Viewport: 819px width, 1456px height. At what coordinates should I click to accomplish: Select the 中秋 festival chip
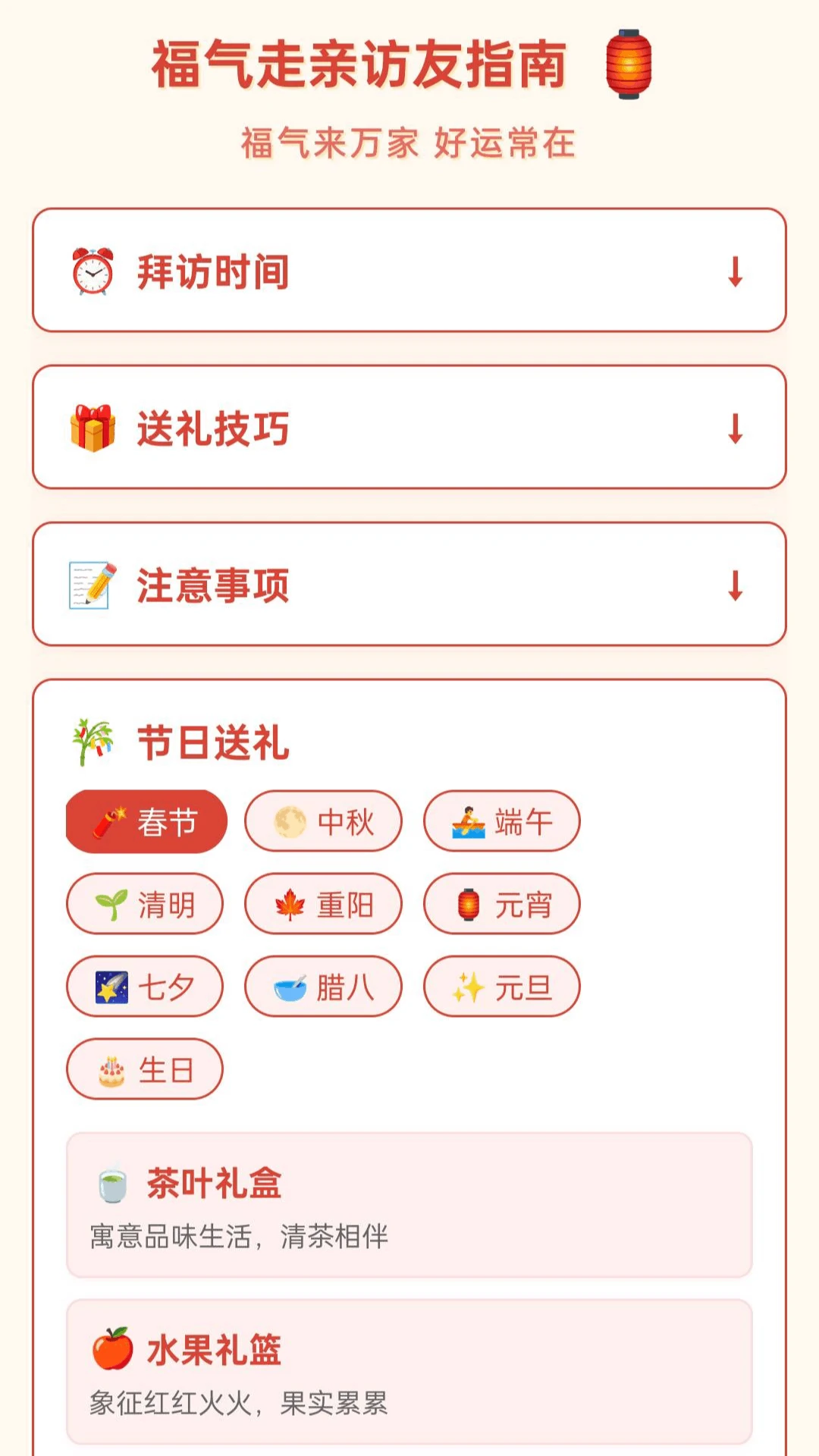point(323,822)
